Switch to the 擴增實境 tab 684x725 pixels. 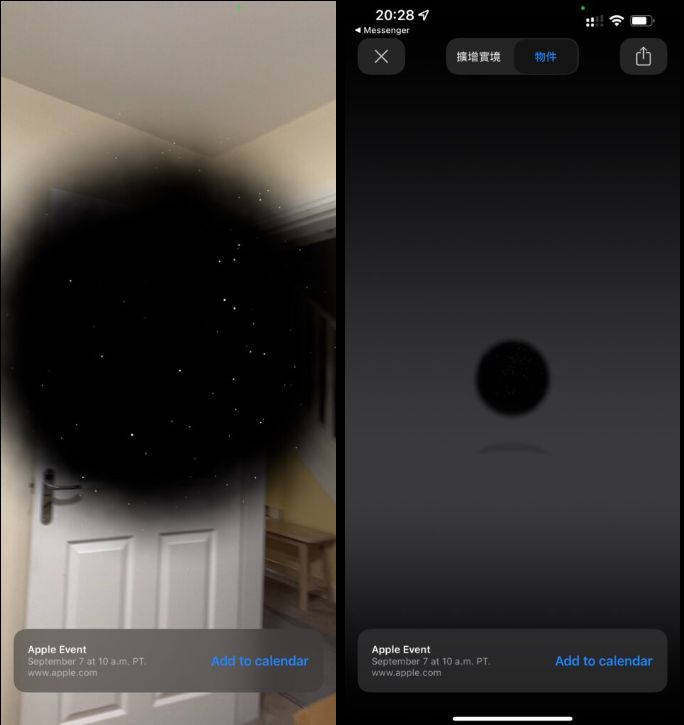[479, 57]
